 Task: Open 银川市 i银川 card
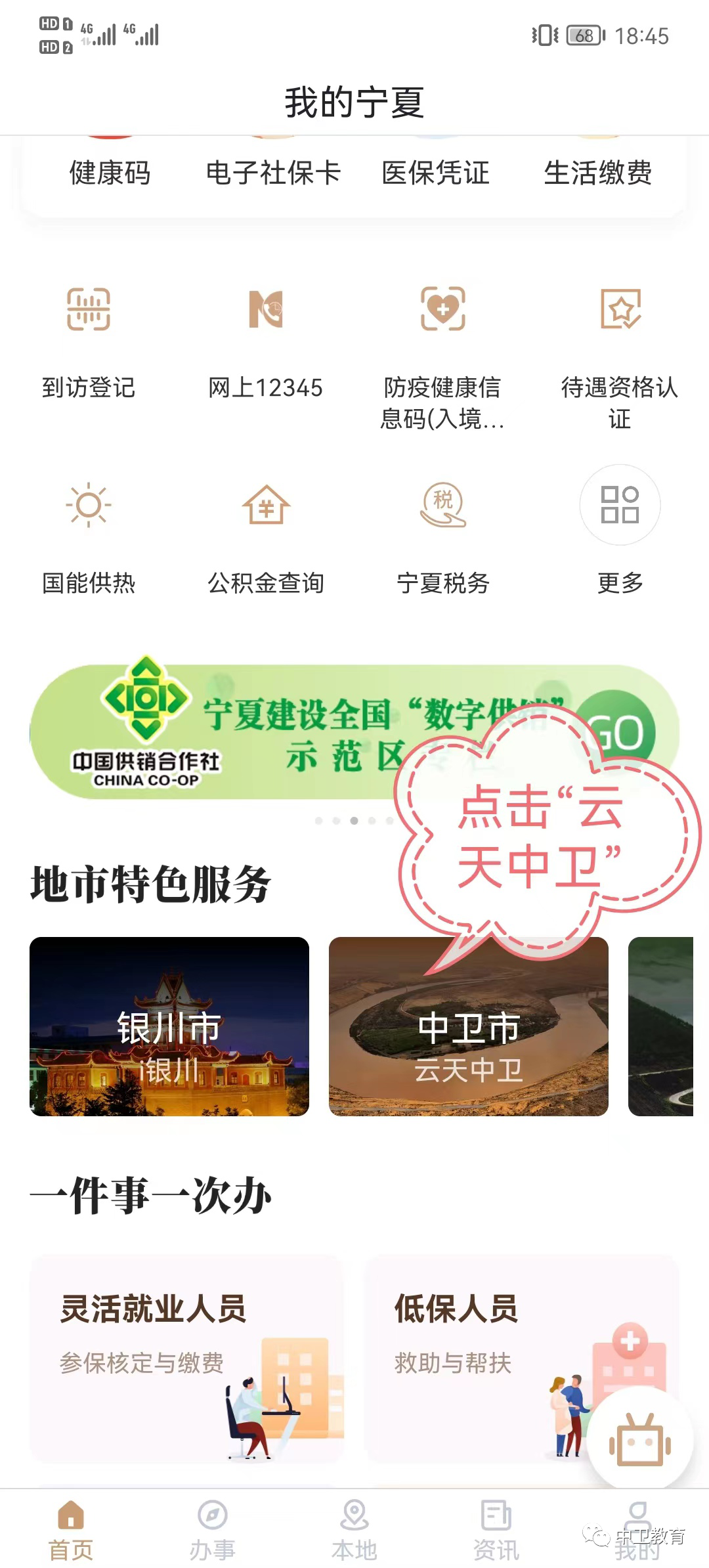pyautogui.click(x=169, y=1026)
